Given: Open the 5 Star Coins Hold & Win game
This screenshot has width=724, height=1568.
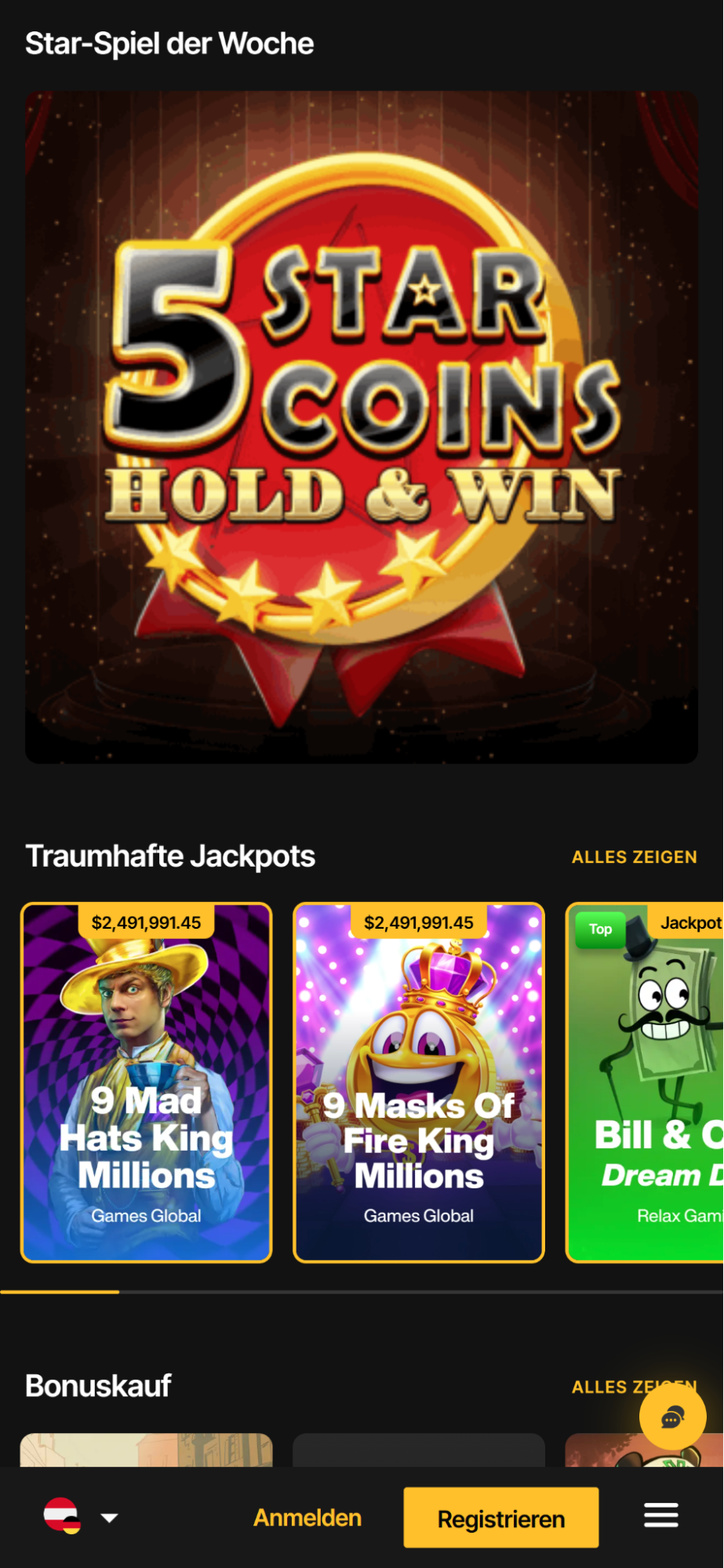Looking at the screenshot, I should [362, 427].
